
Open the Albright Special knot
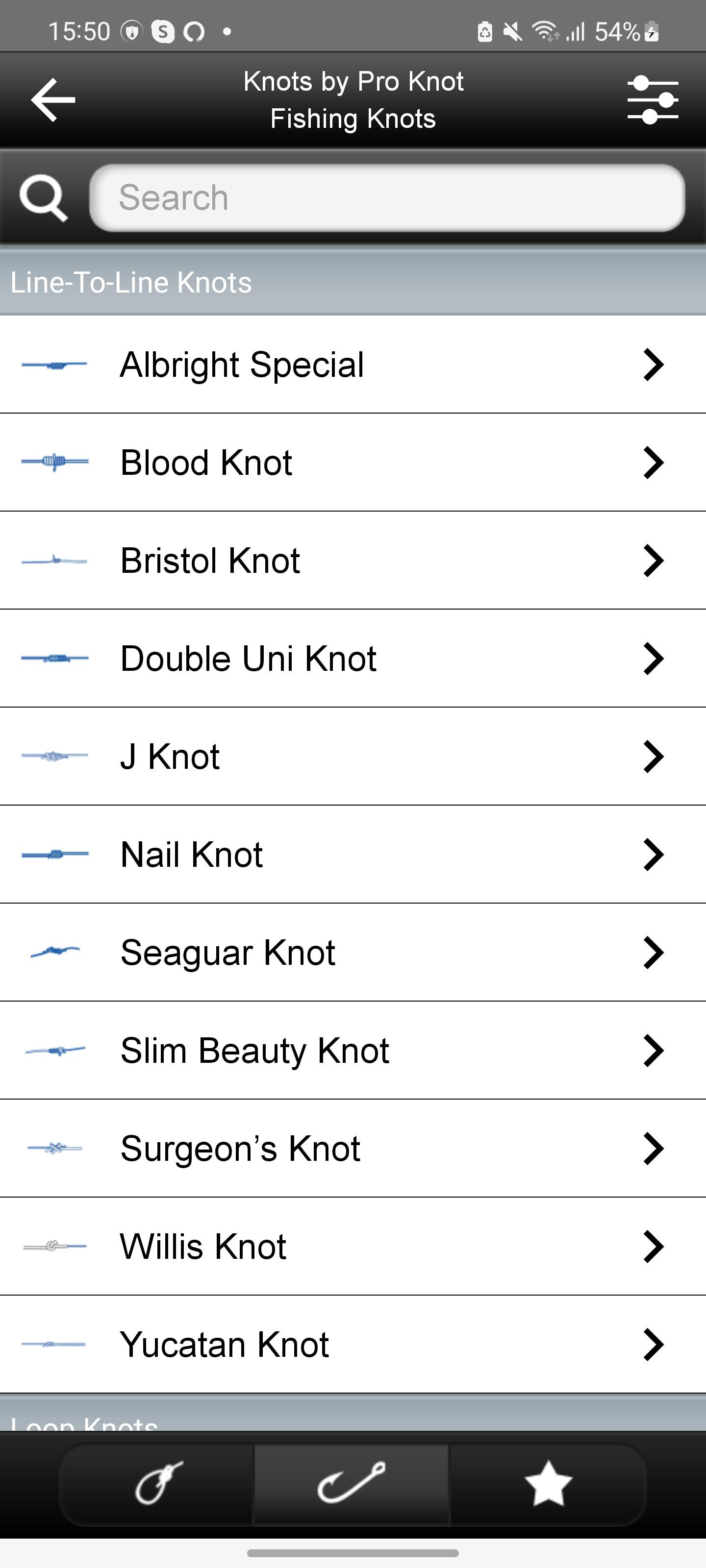[x=353, y=365]
